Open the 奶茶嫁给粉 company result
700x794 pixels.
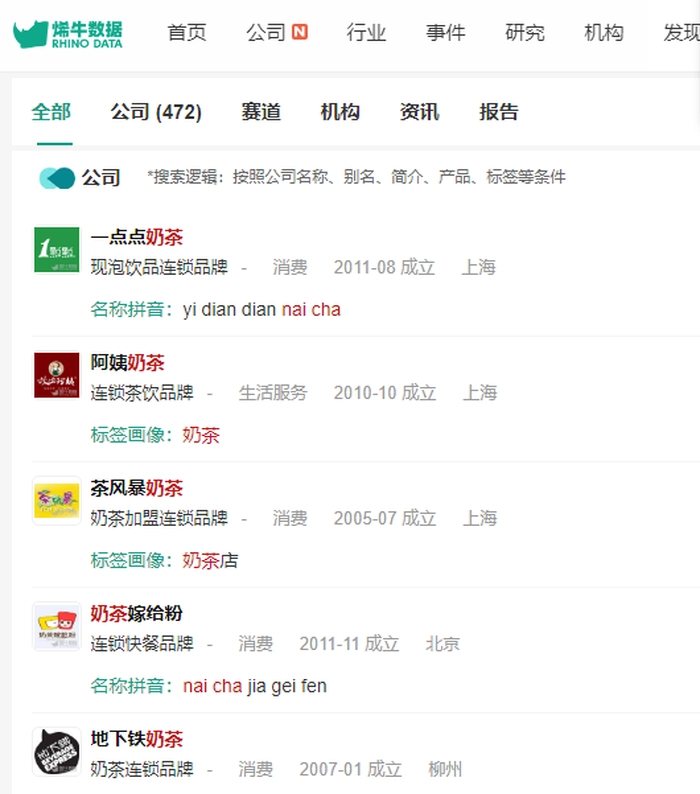[137, 614]
